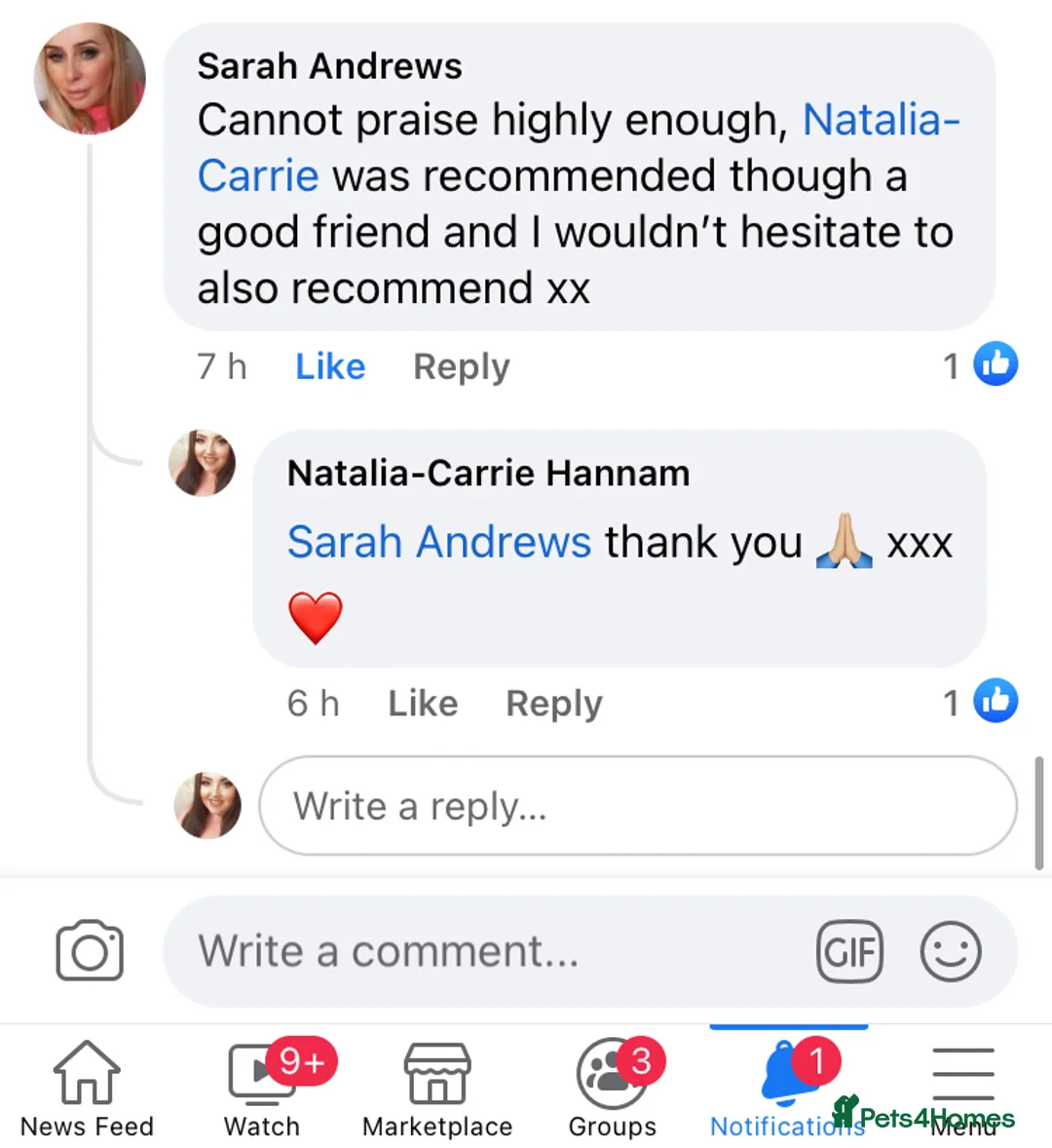Open the Sarah Andrews mention link
1052x1148 pixels.
pyautogui.click(x=439, y=543)
